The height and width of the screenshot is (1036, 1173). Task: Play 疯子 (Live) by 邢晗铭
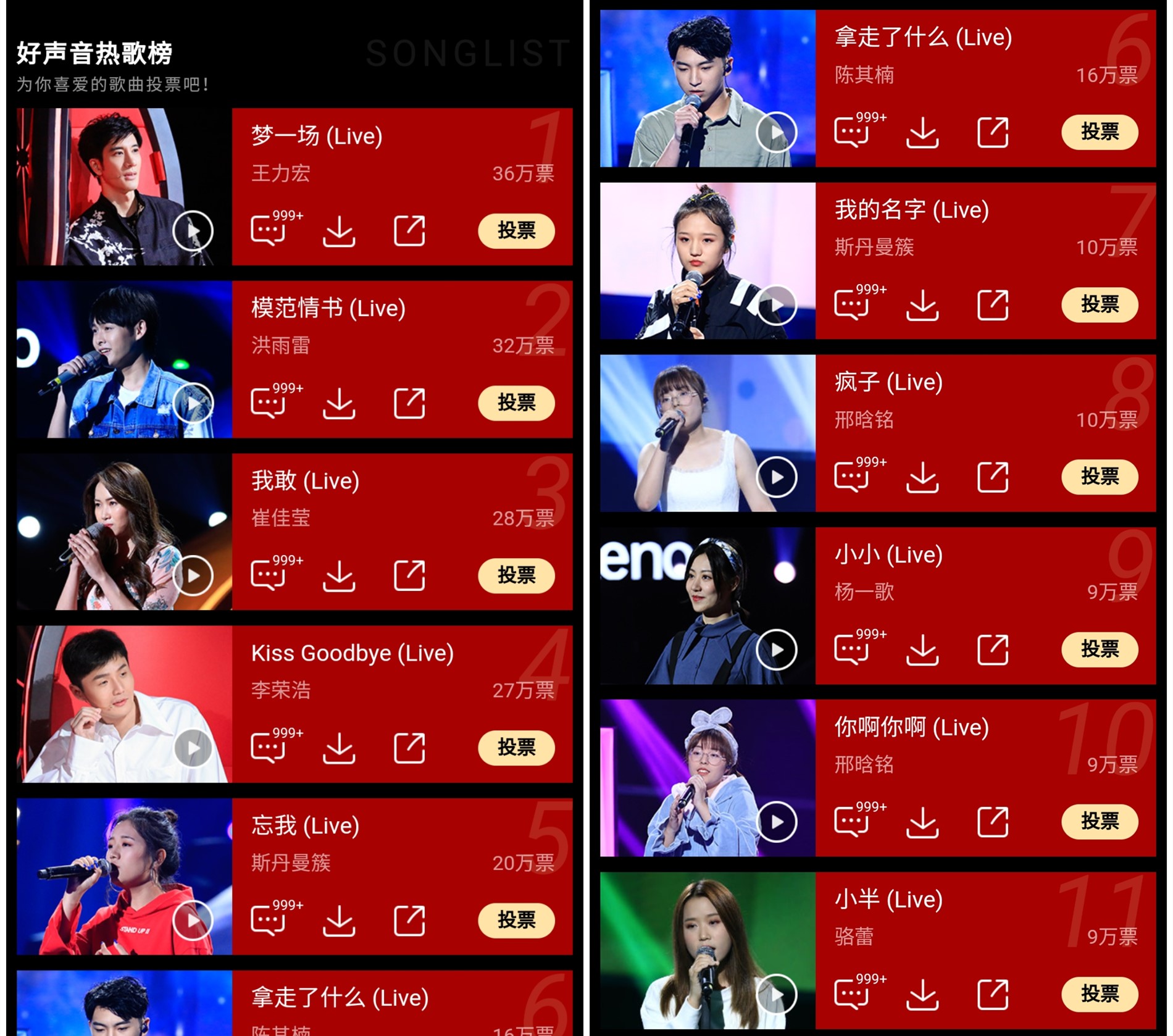(x=776, y=477)
